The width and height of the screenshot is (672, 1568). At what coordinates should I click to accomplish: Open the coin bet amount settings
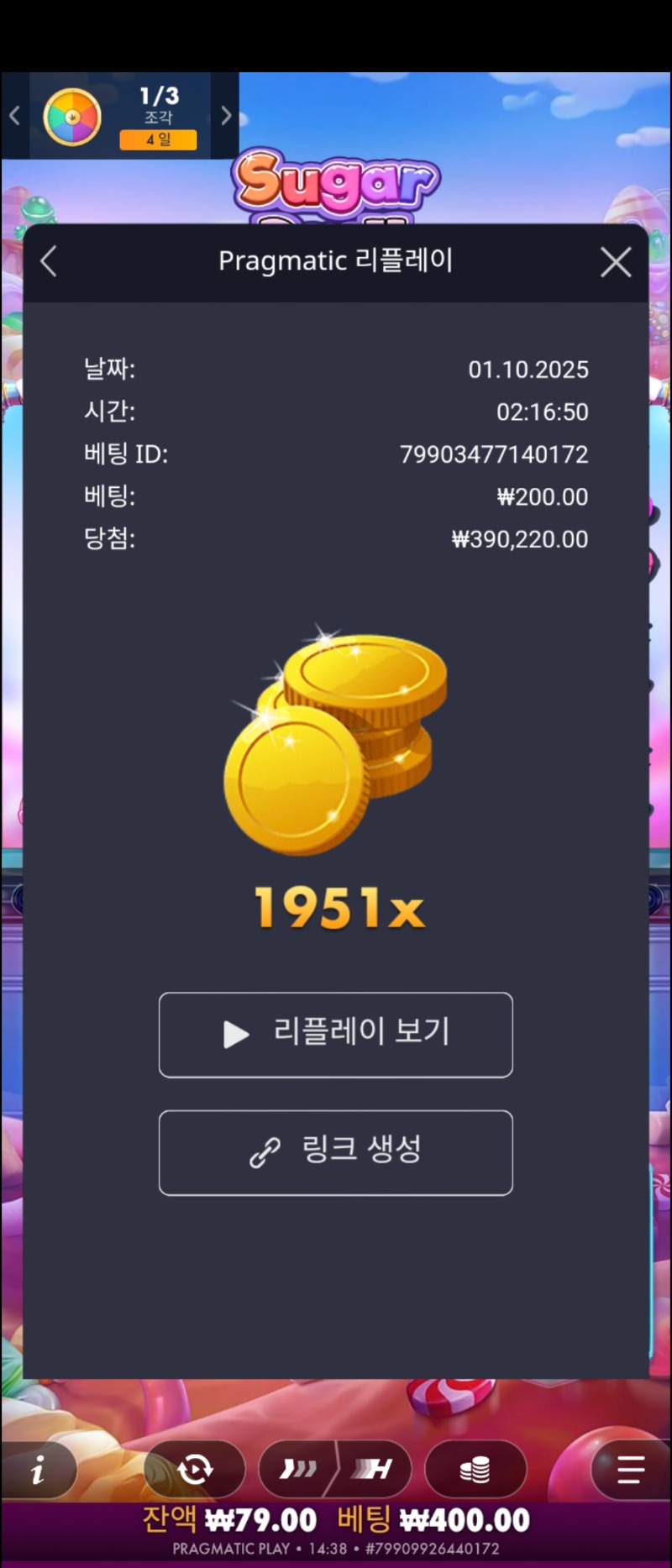pyautogui.click(x=475, y=1469)
